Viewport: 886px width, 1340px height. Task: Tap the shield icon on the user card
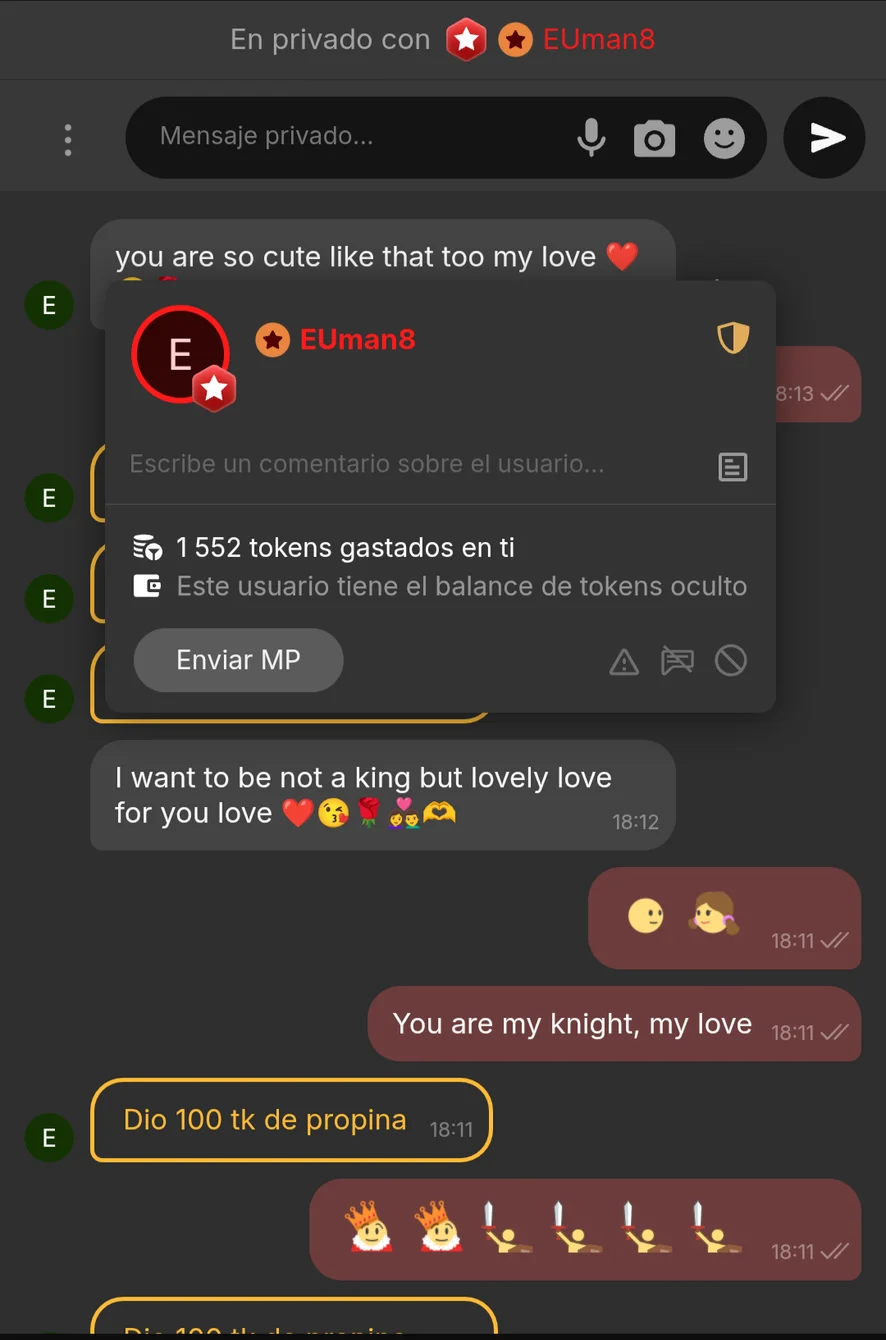point(733,338)
